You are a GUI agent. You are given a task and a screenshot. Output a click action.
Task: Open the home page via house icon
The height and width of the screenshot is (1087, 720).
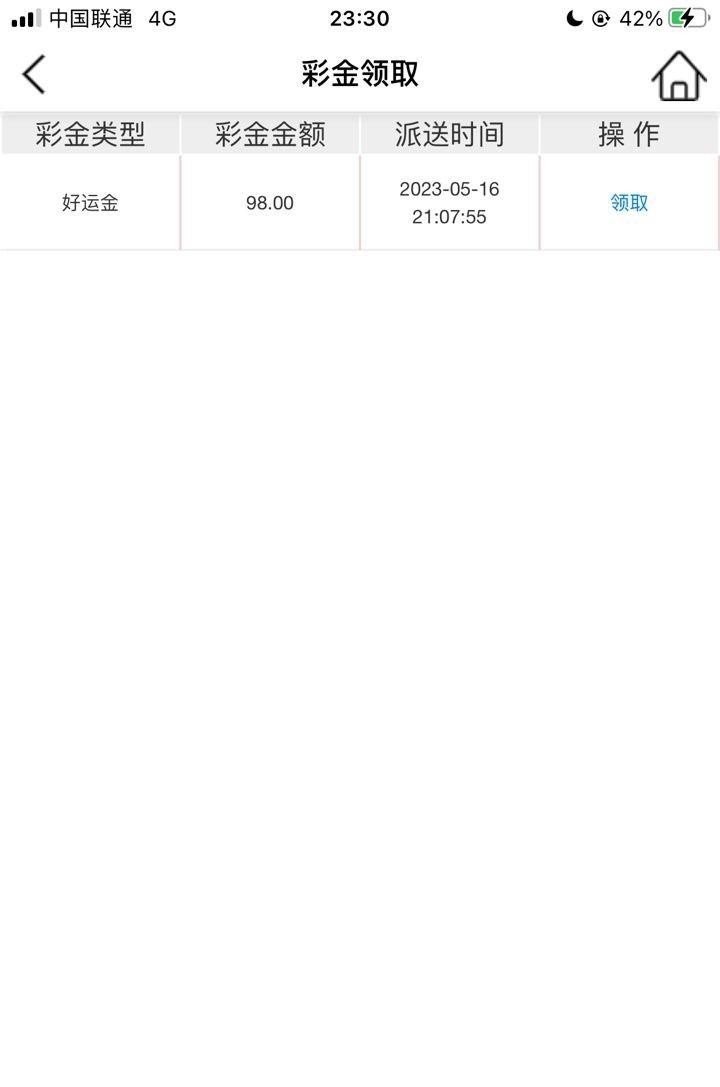(679, 75)
